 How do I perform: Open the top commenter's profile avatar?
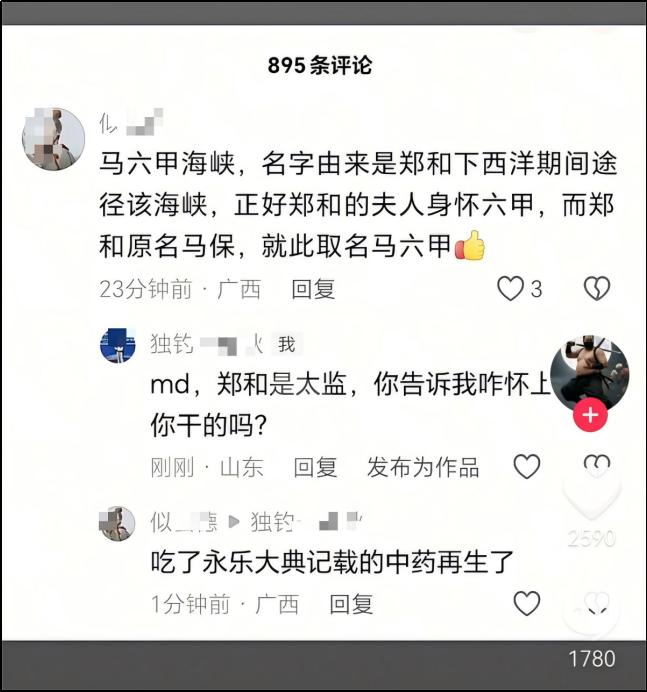(53, 139)
